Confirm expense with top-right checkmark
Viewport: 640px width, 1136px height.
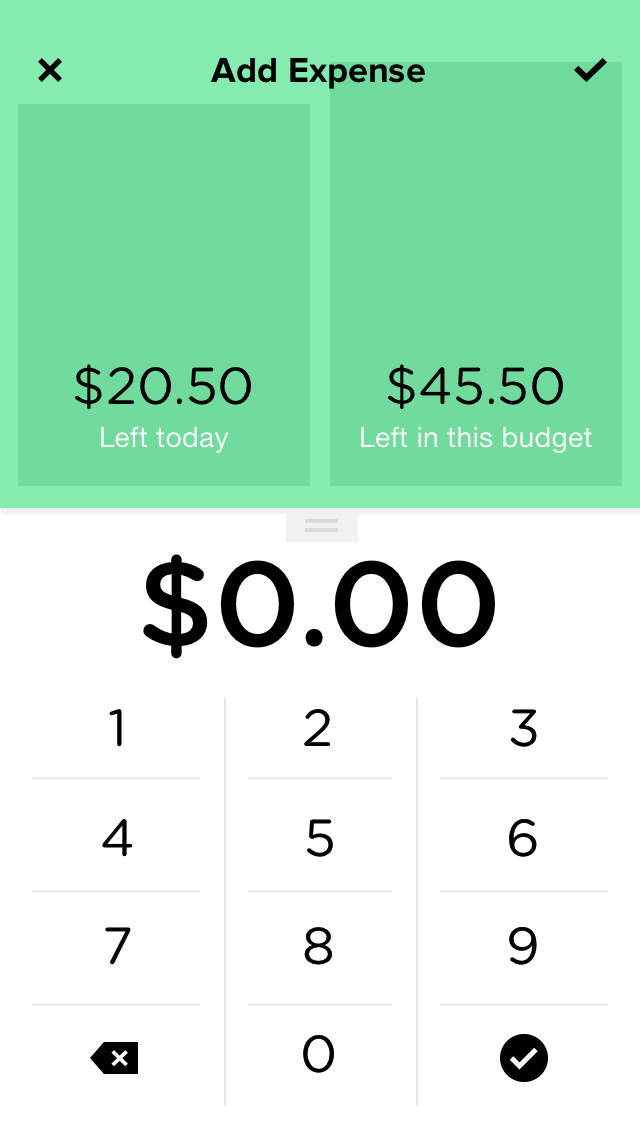[x=590, y=70]
